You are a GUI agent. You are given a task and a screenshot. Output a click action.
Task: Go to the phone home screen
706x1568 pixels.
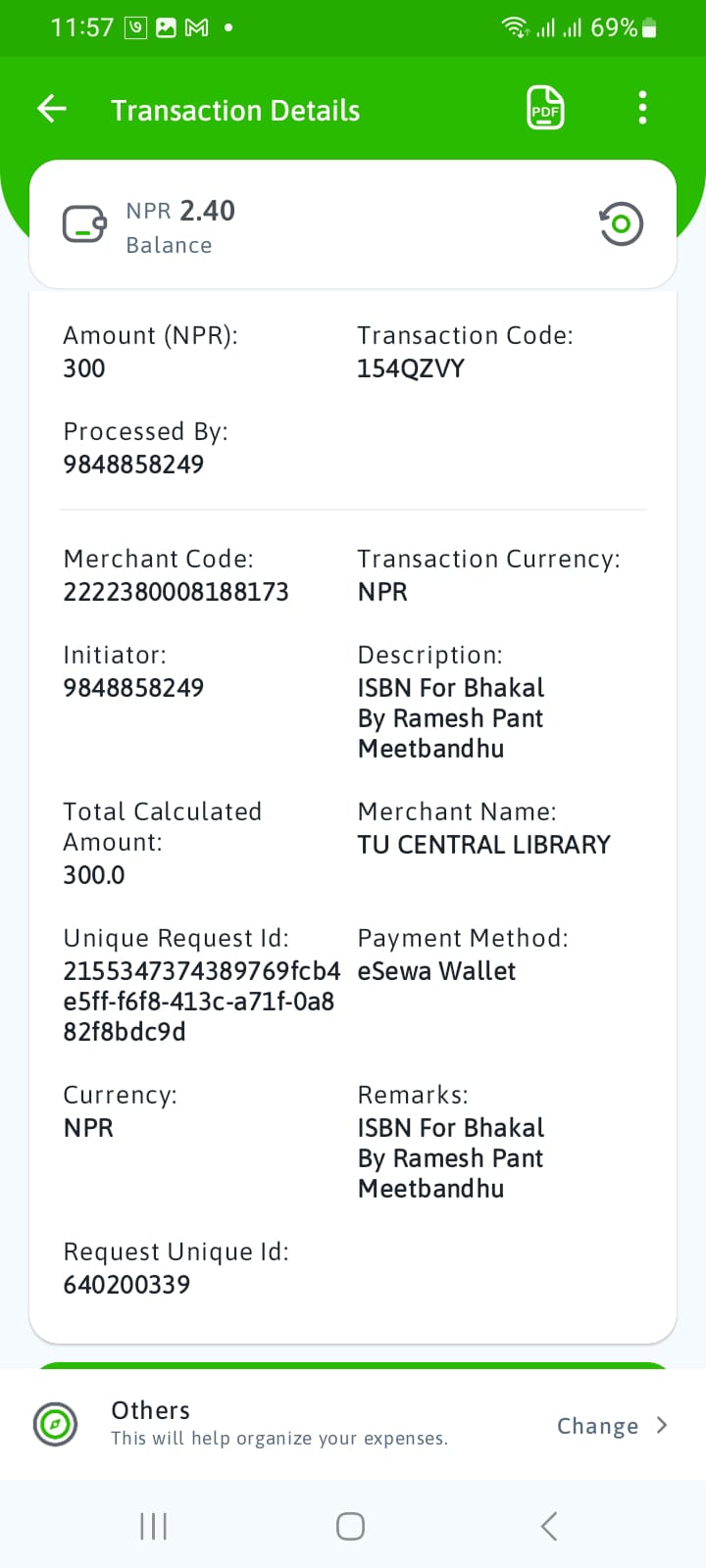coord(350,1526)
